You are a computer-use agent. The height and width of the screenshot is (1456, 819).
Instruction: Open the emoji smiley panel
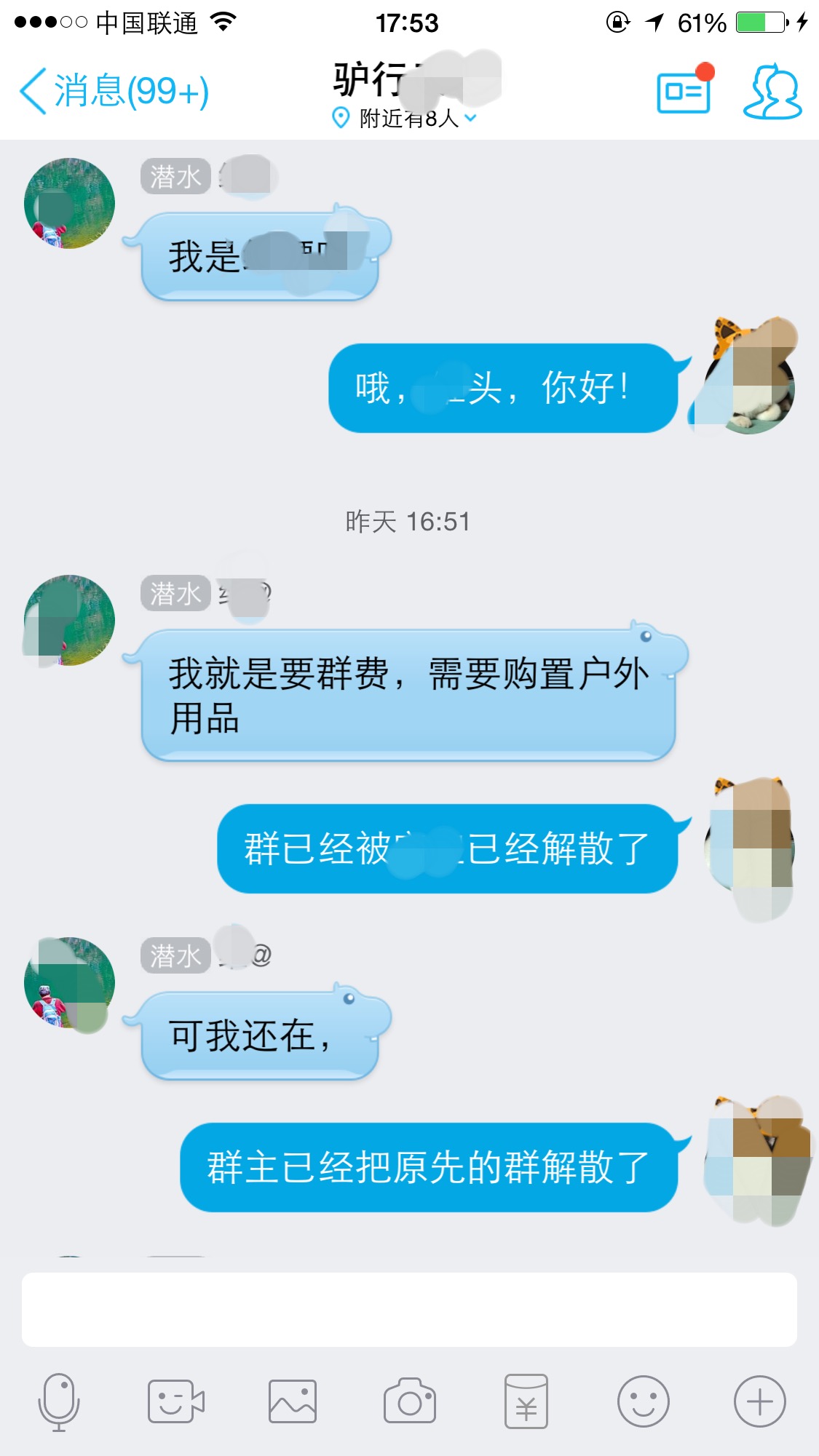(x=643, y=1401)
